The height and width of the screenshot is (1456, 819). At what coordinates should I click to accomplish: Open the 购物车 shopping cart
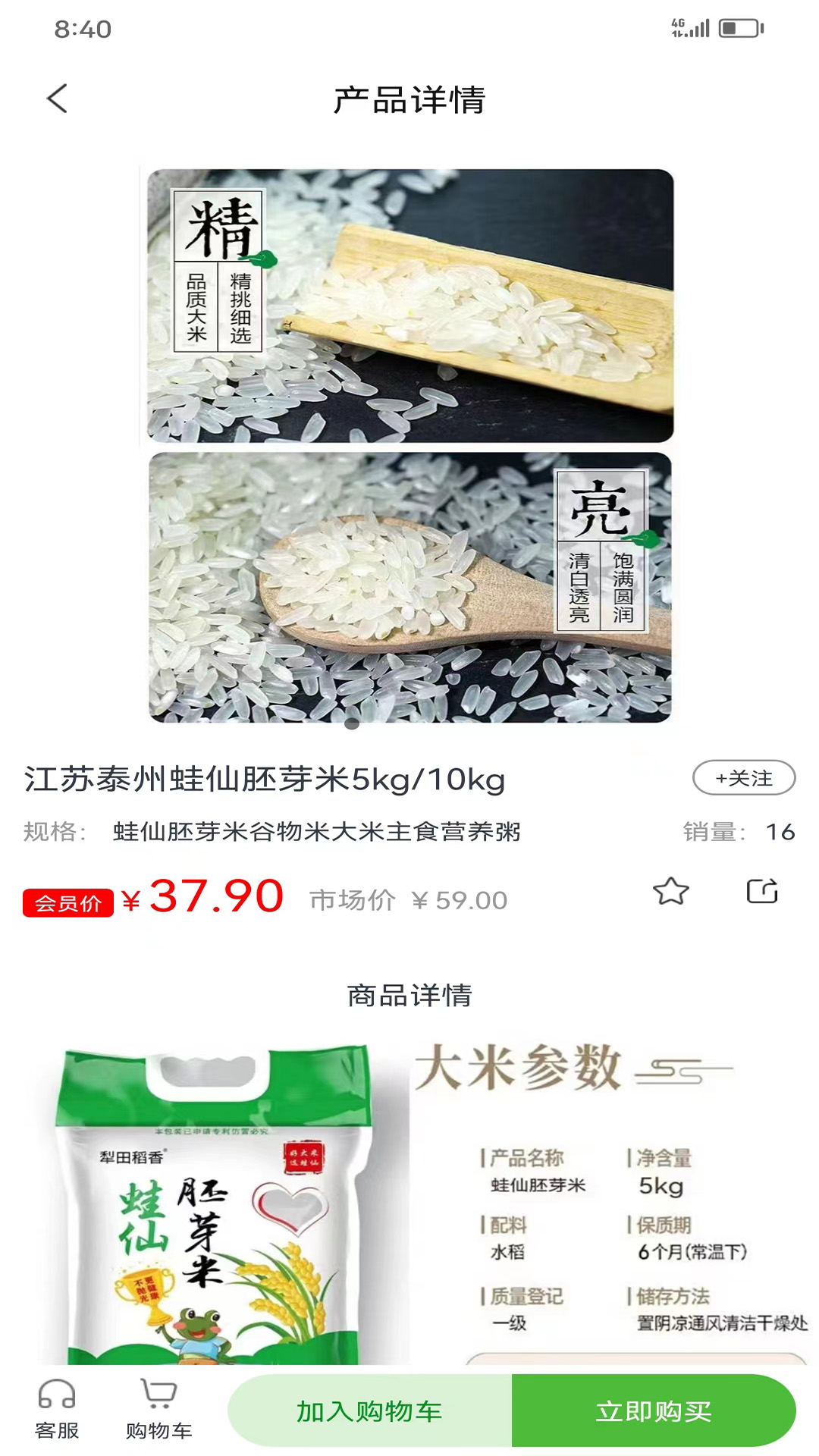click(x=158, y=1410)
